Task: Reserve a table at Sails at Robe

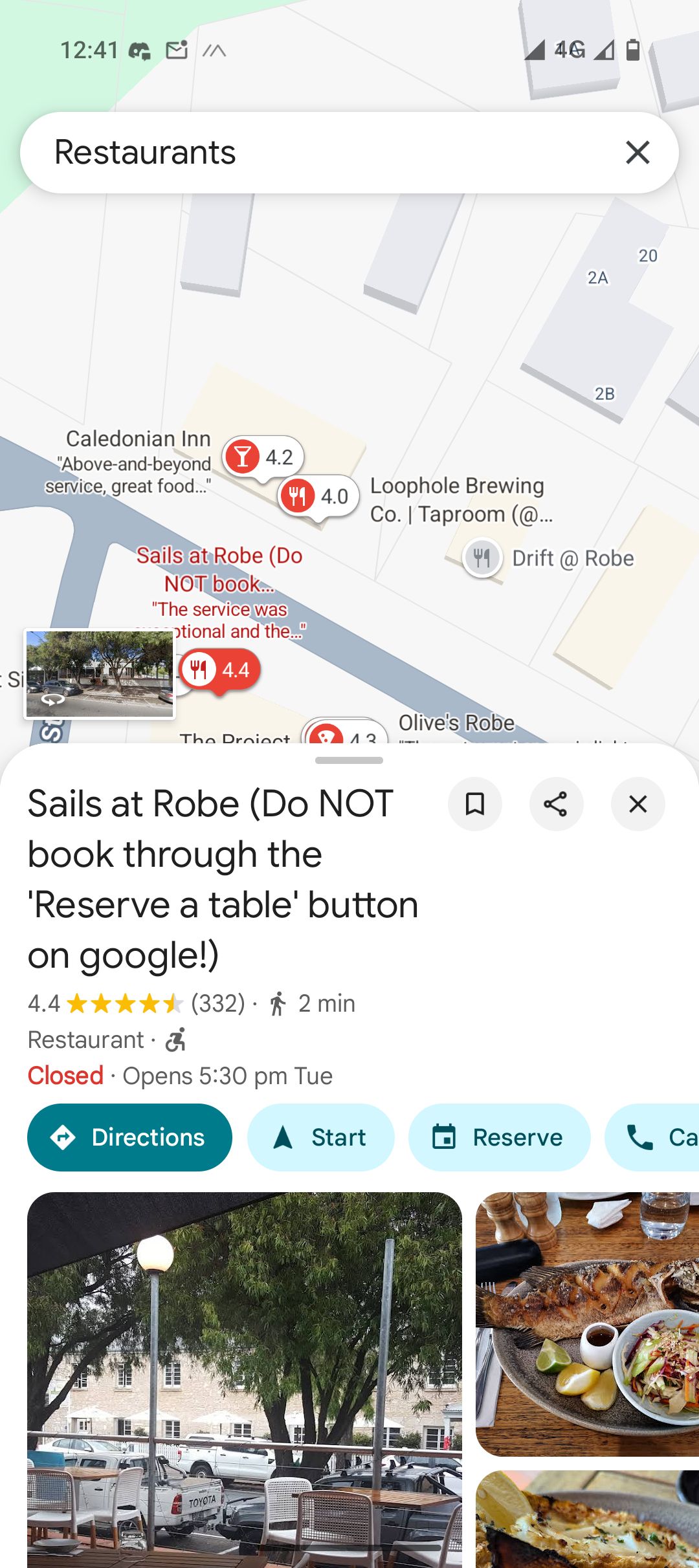Action: 500,1137
